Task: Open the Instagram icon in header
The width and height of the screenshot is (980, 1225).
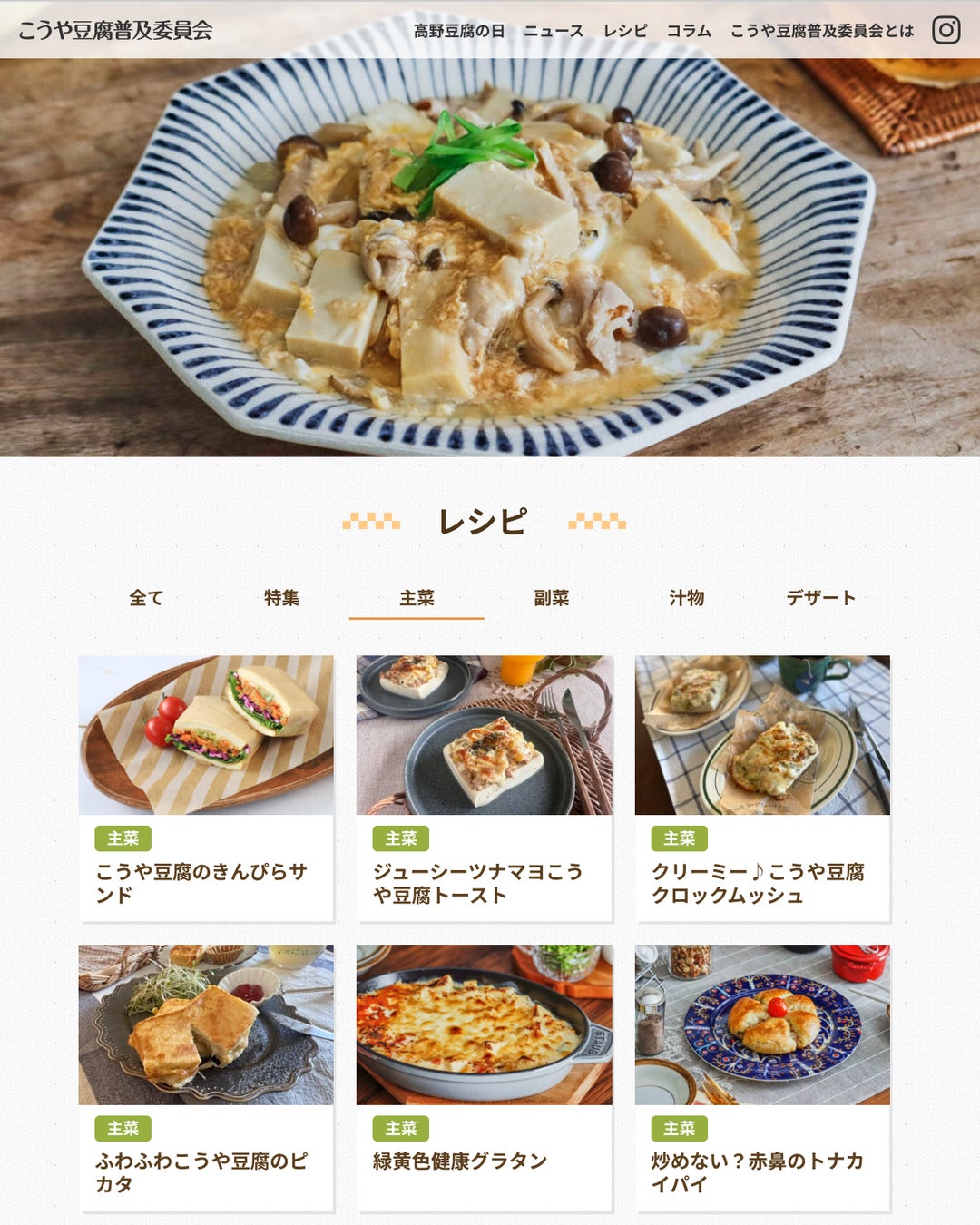Action: pyautogui.click(x=946, y=30)
